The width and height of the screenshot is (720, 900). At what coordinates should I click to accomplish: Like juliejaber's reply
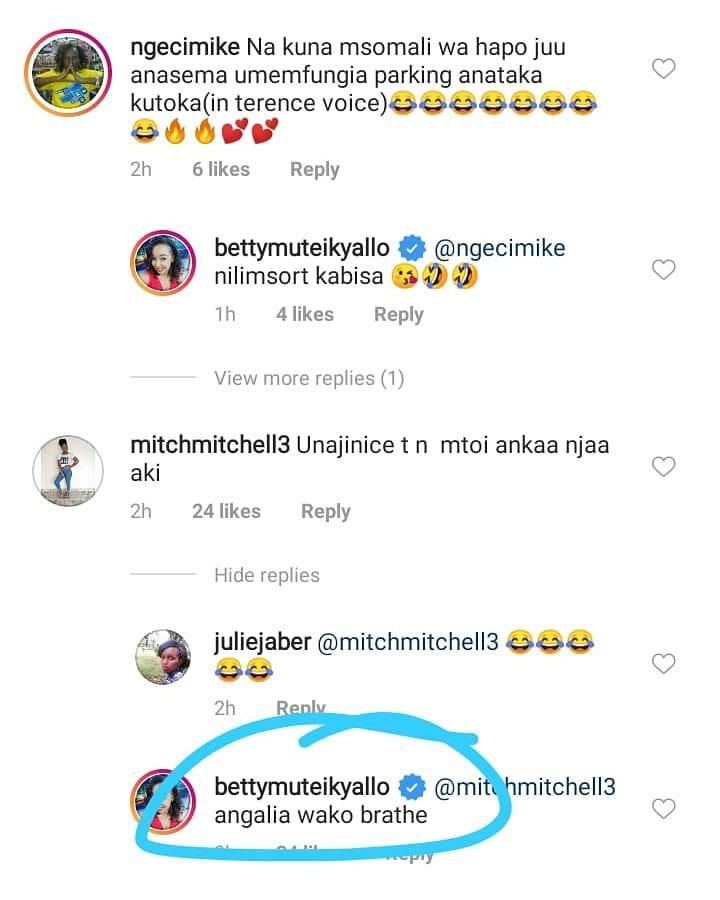point(663,663)
